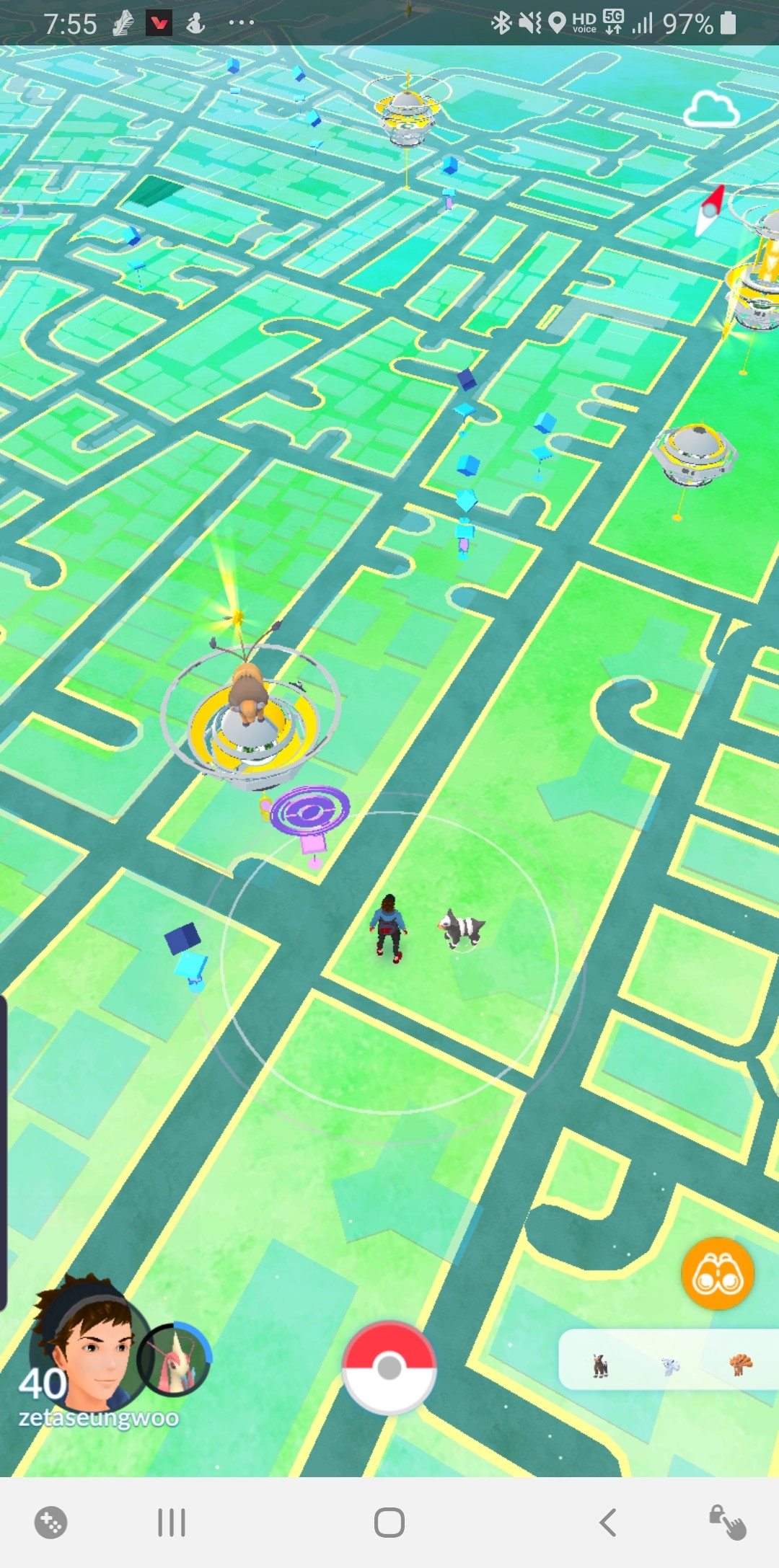Image resolution: width=779 pixels, height=1568 pixels.
Task: Open the buddy Pokémon portrait
Action: [175, 1360]
